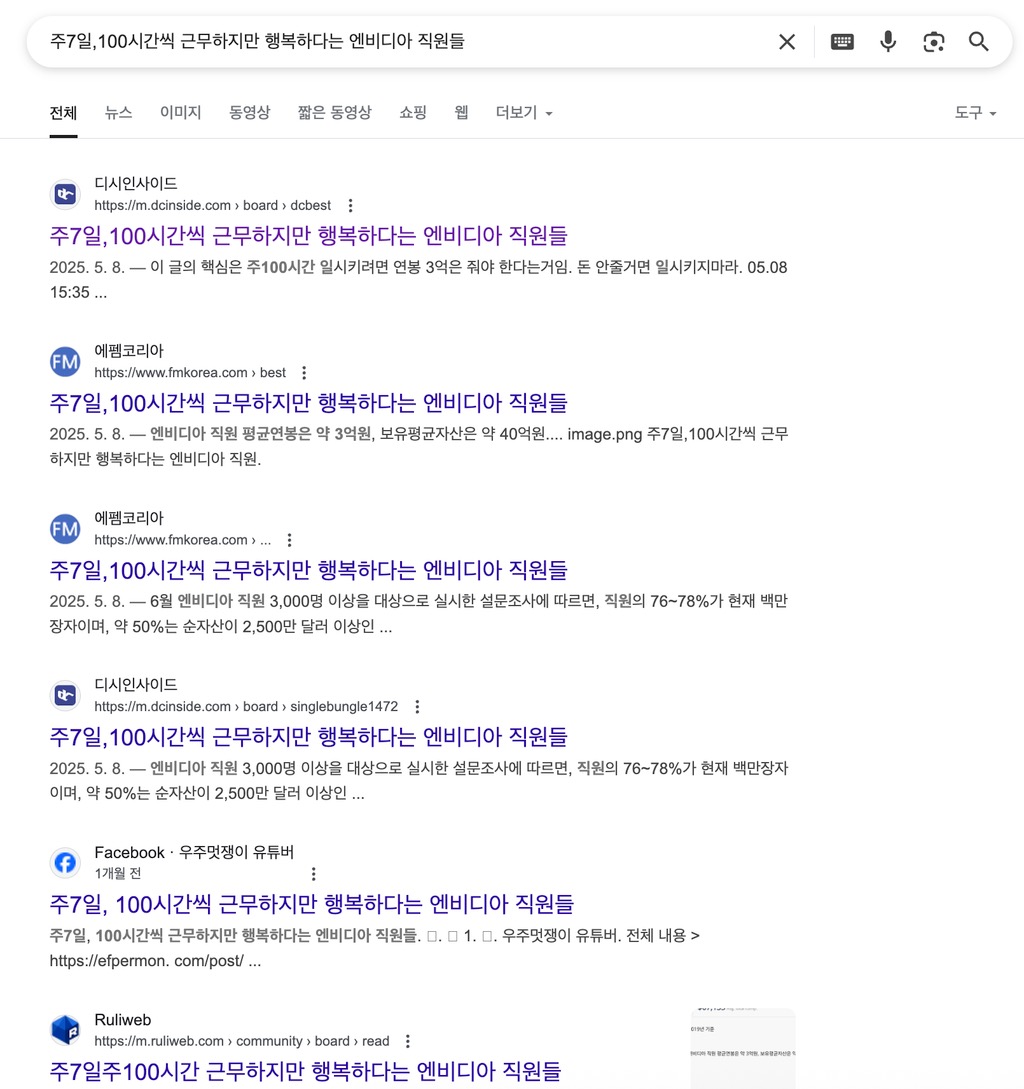Tap the magnifying glass search button
The width and height of the screenshot is (1024, 1089).
pyautogui.click(x=978, y=41)
